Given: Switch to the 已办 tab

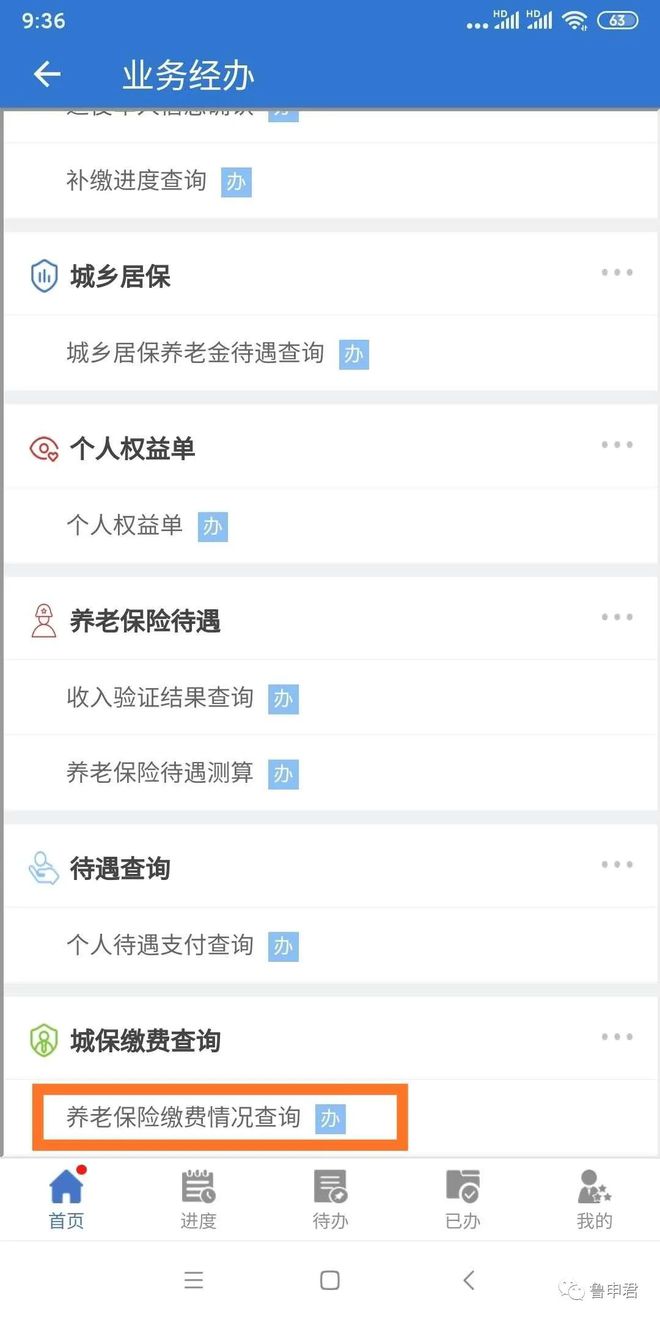Looking at the screenshot, I should point(462,1198).
